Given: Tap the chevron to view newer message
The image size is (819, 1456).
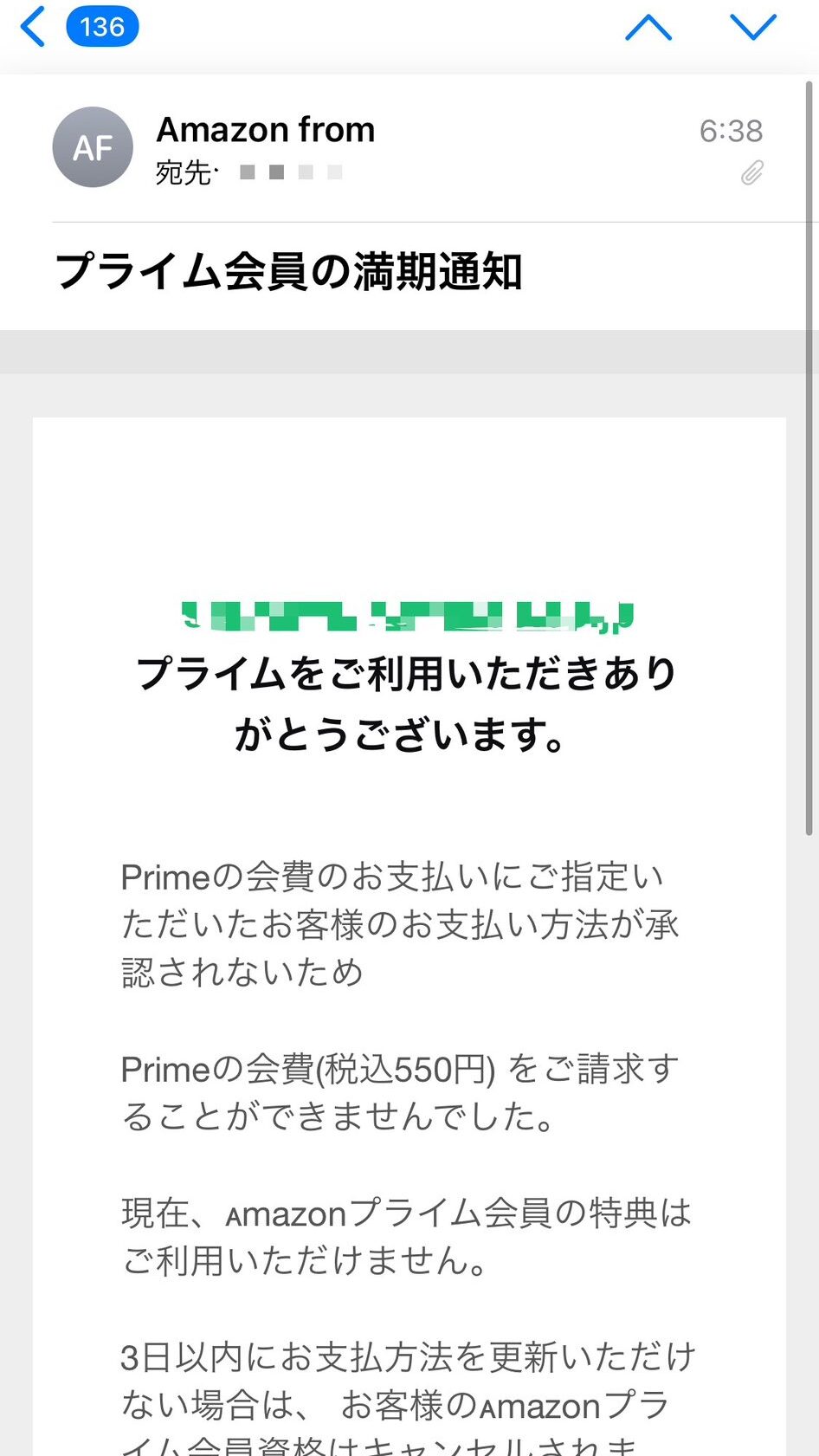Looking at the screenshot, I should point(650,27).
